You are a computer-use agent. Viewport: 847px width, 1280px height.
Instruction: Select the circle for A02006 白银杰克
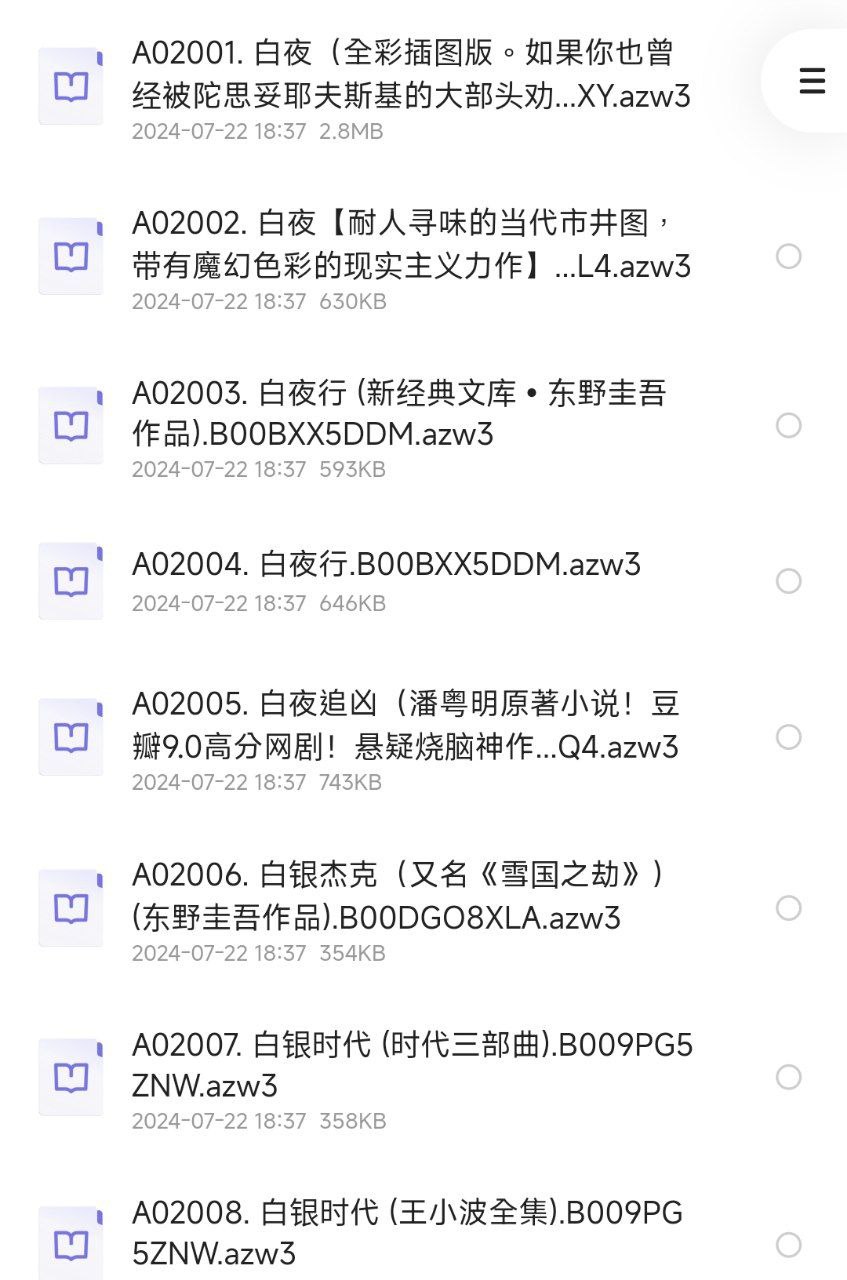789,908
